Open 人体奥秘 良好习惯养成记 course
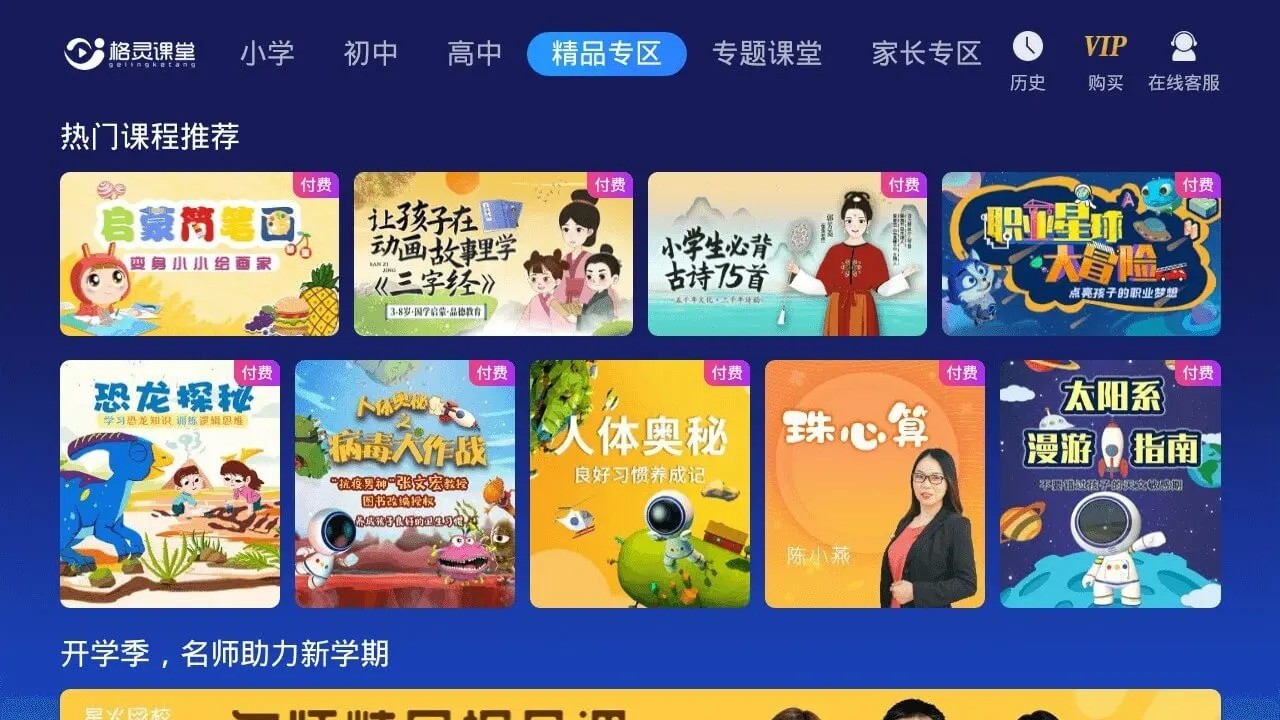This screenshot has width=1280, height=720. (640, 484)
